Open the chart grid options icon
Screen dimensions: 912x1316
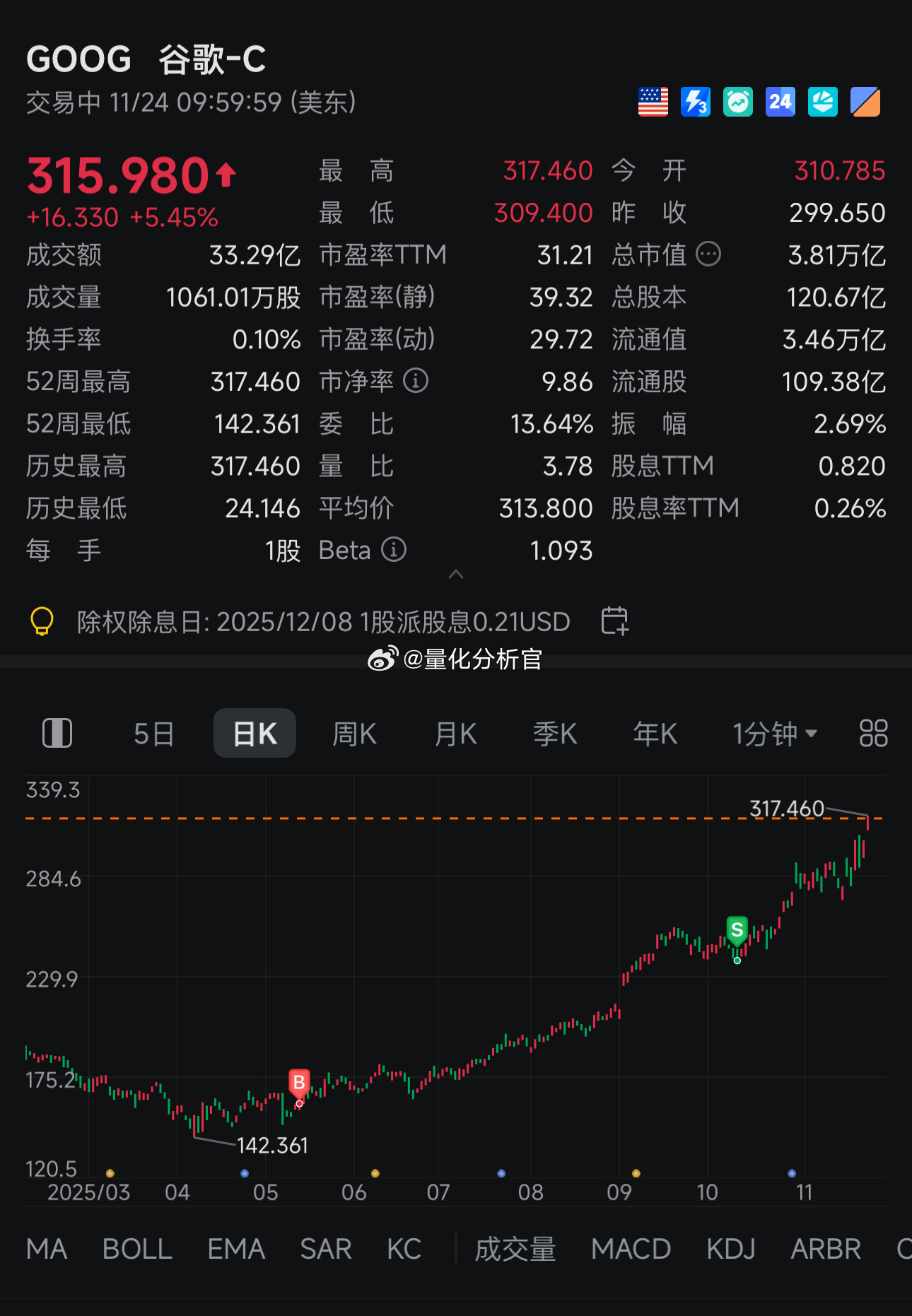(x=873, y=734)
